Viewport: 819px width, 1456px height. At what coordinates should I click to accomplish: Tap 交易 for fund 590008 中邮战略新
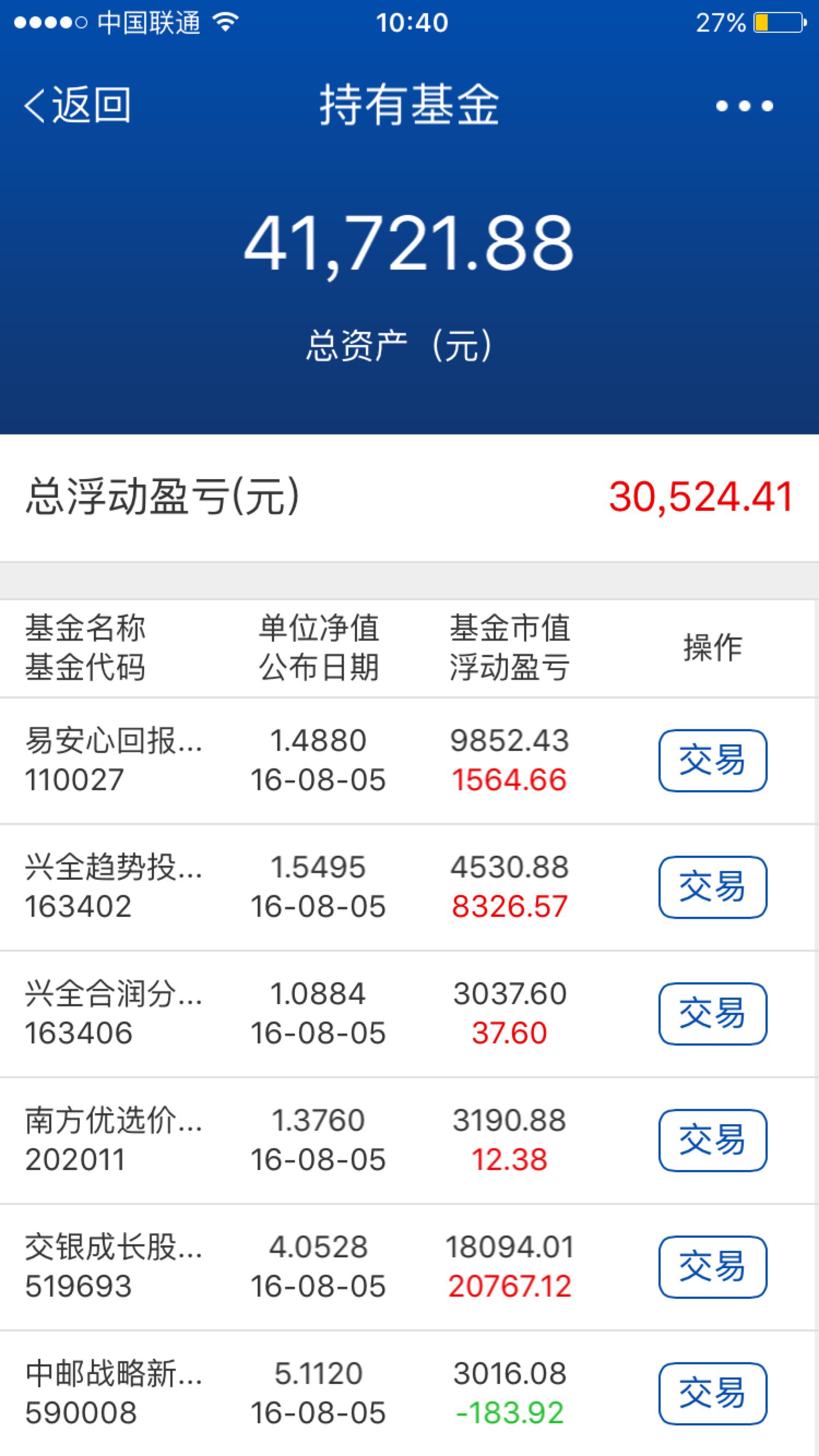point(713,1393)
